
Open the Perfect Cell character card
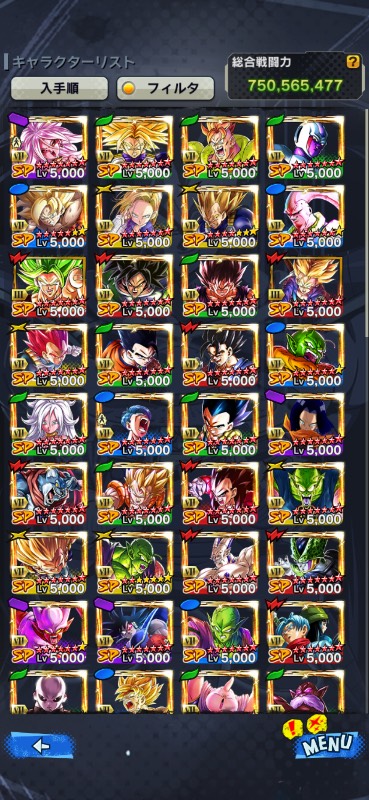305,563
